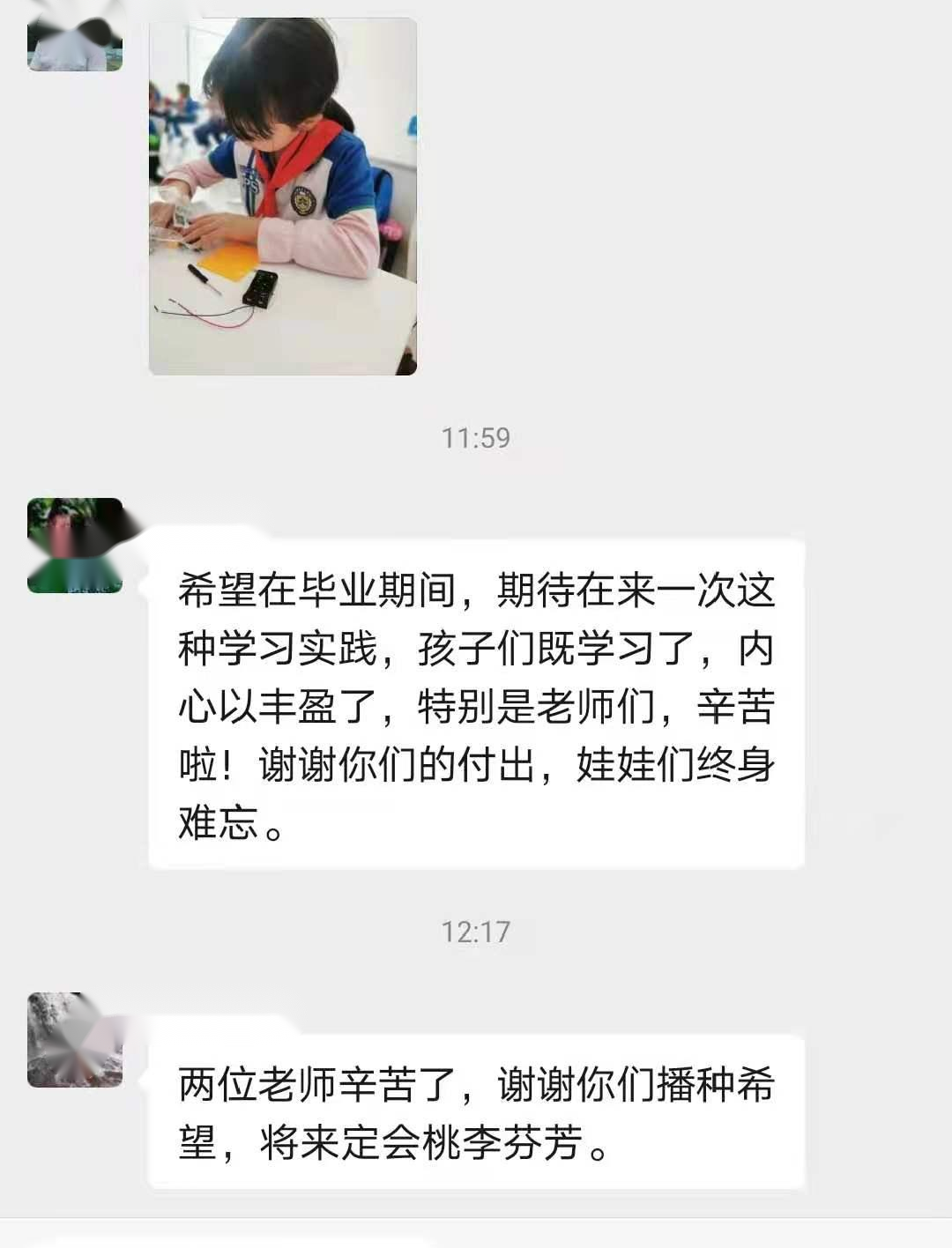Open the profile avatar beside the 两位老师辛苦了 message
Viewport: 952px width, 1248px height.
pyautogui.click(x=75, y=1040)
